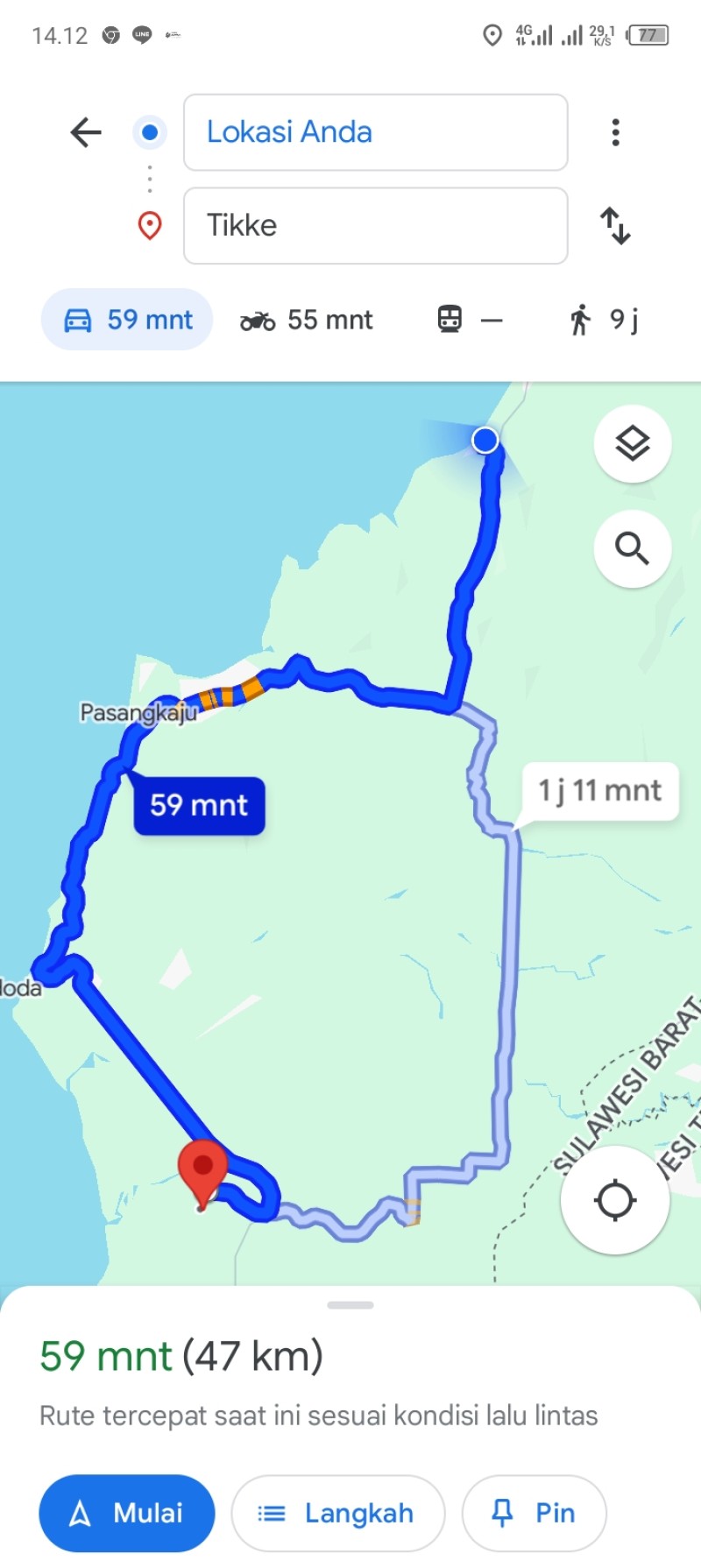The width and height of the screenshot is (701, 1568).
Task: Recenter map on my location
Action: click(615, 1200)
